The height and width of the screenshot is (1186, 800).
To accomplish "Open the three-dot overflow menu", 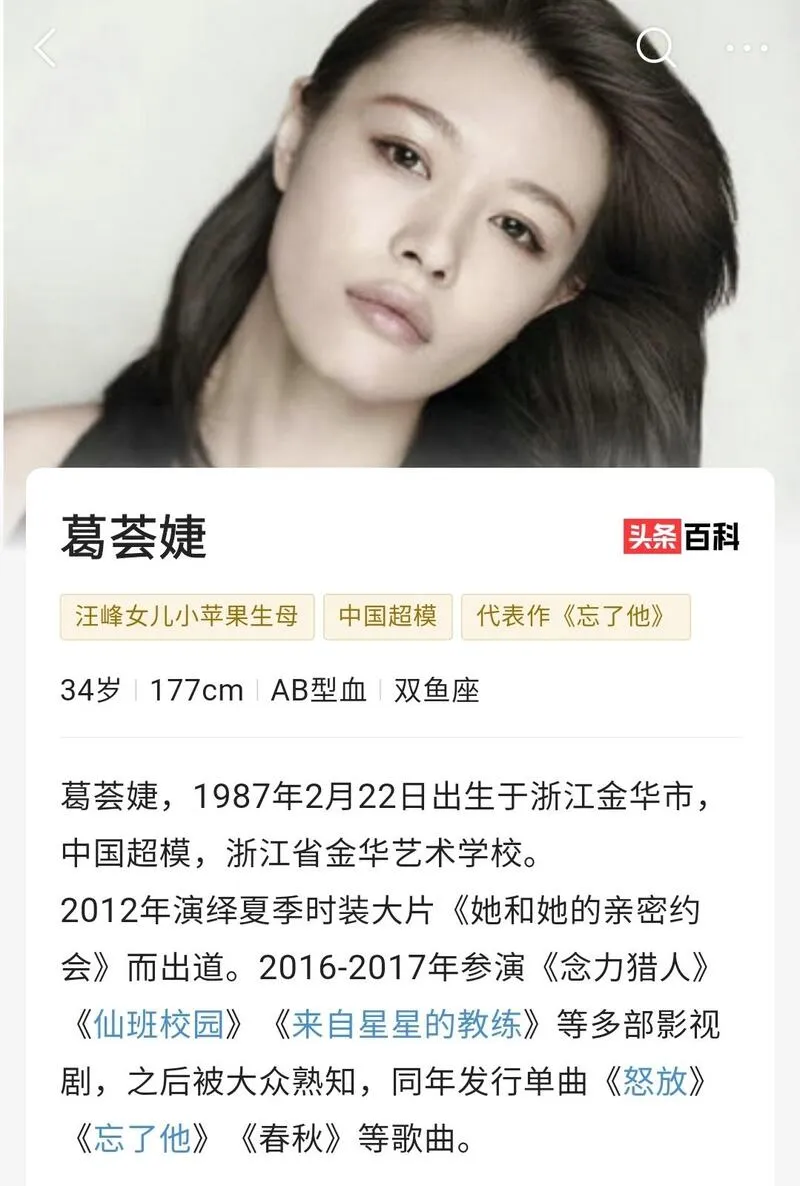I will pyautogui.click(x=746, y=48).
